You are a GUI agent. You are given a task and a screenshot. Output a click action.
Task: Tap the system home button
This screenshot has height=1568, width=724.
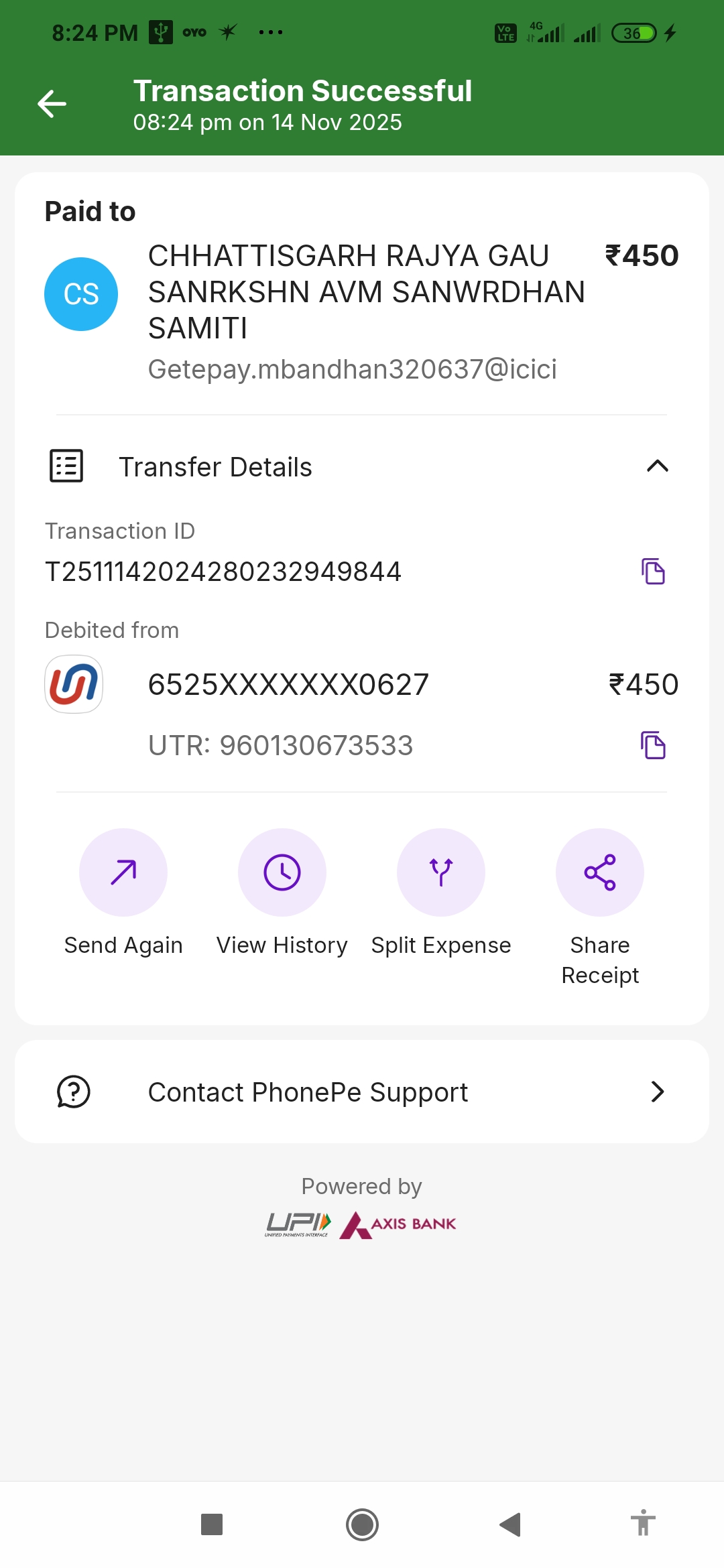pyautogui.click(x=362, y=1525)
